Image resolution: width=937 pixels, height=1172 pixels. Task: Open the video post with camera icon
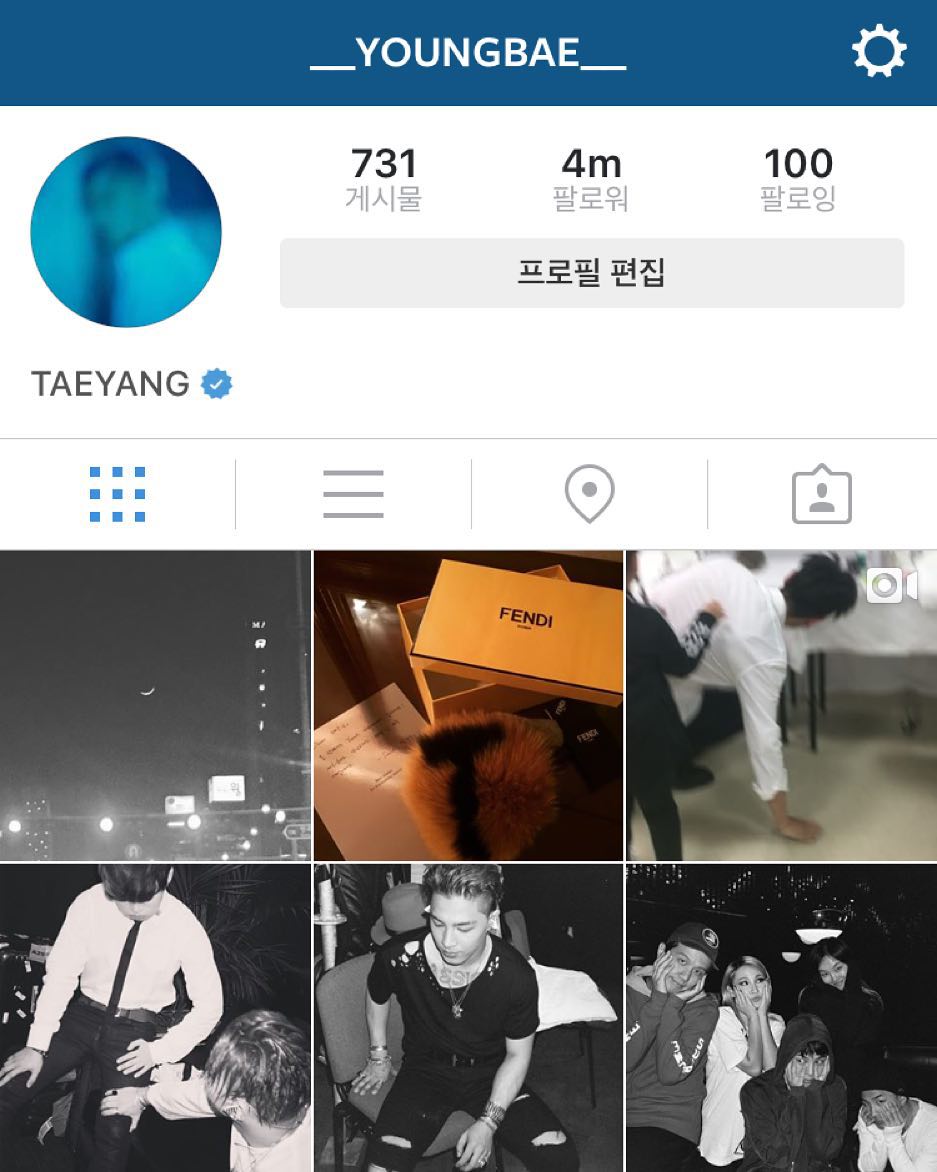781,705
